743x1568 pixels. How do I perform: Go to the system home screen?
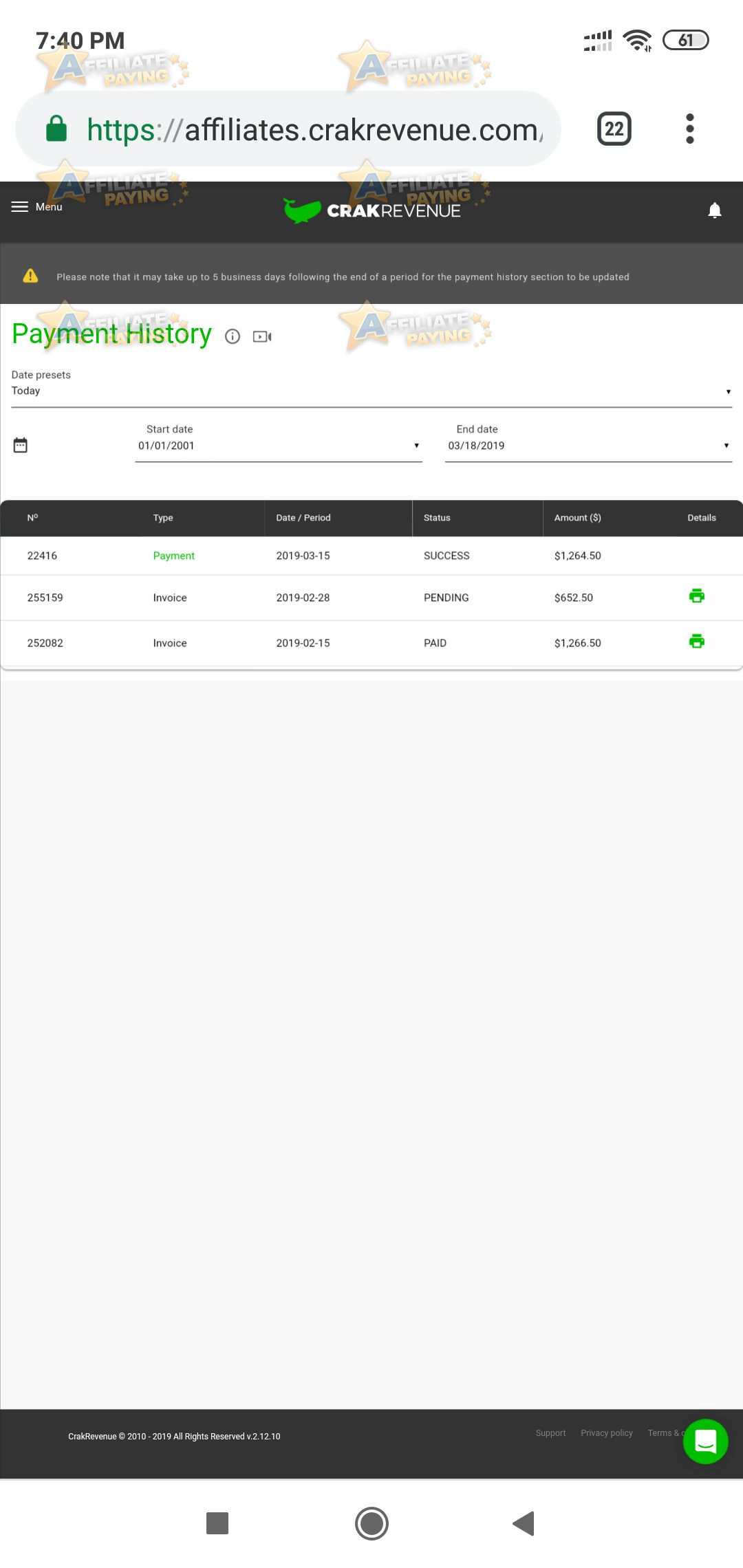(x=371, y=1523)
